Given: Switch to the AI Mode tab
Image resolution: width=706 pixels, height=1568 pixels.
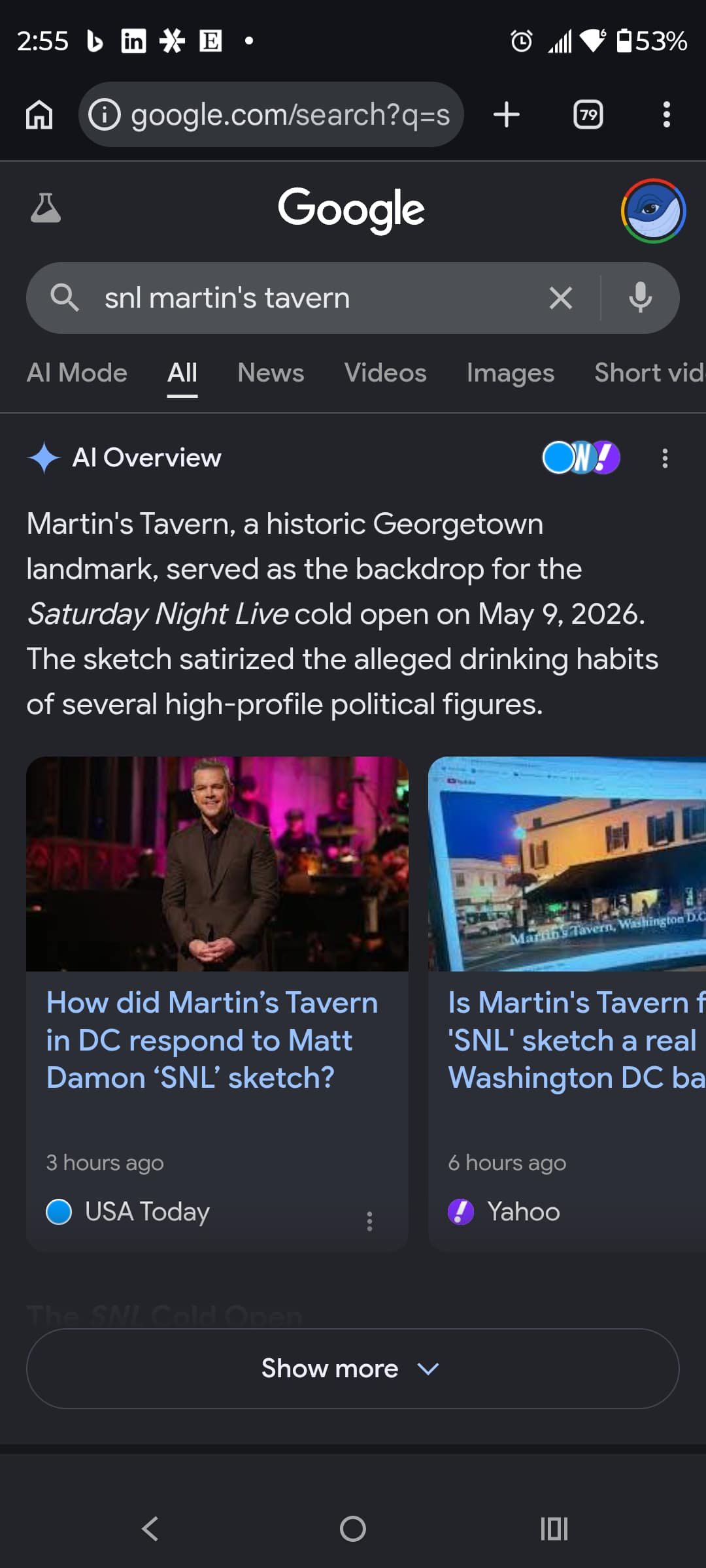Looking at the screenshot, I should [x=77, y=373].
